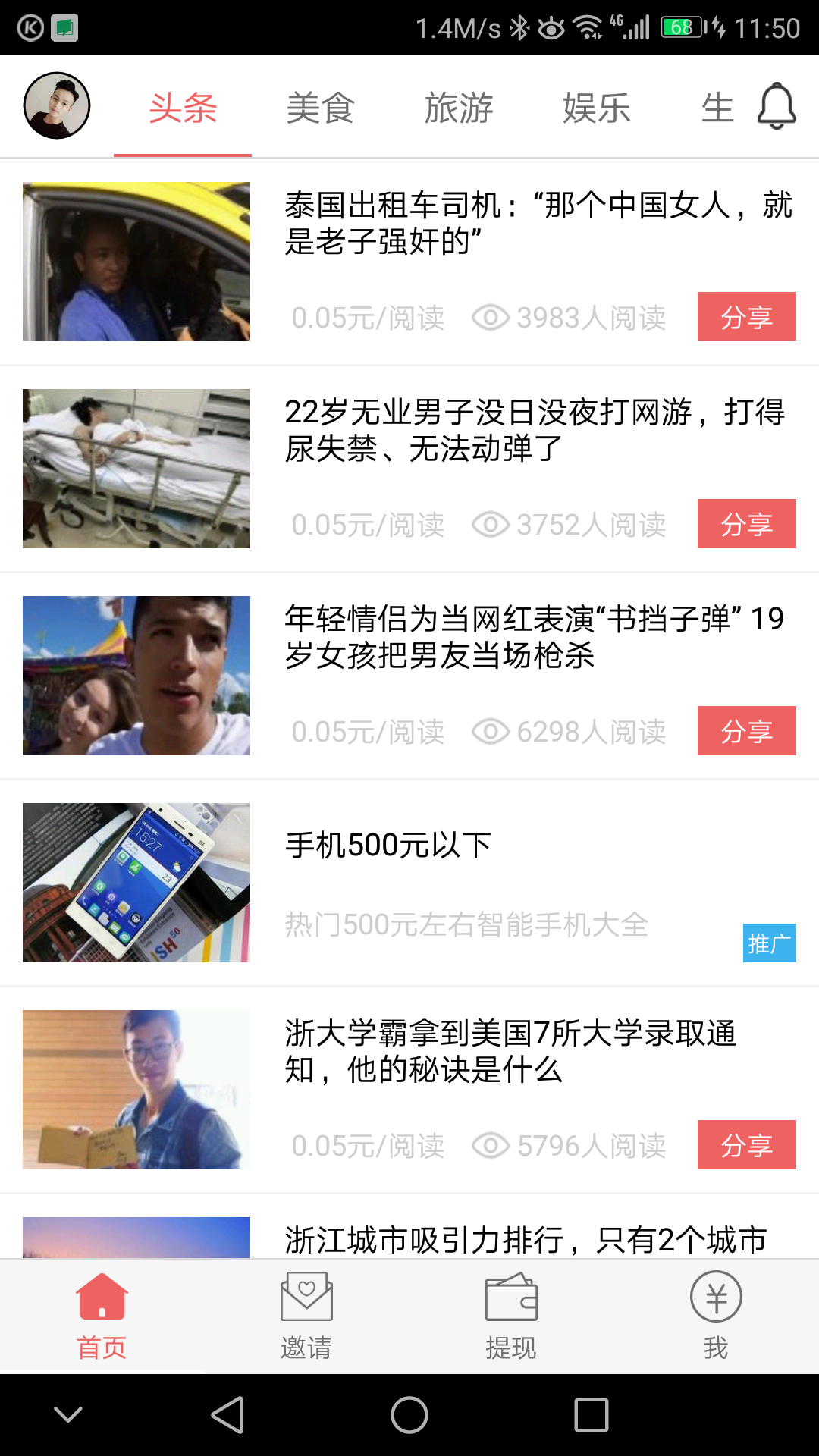
Task: Share the 浙大学霸 university admission article
Action: (x=747, y=1147)
